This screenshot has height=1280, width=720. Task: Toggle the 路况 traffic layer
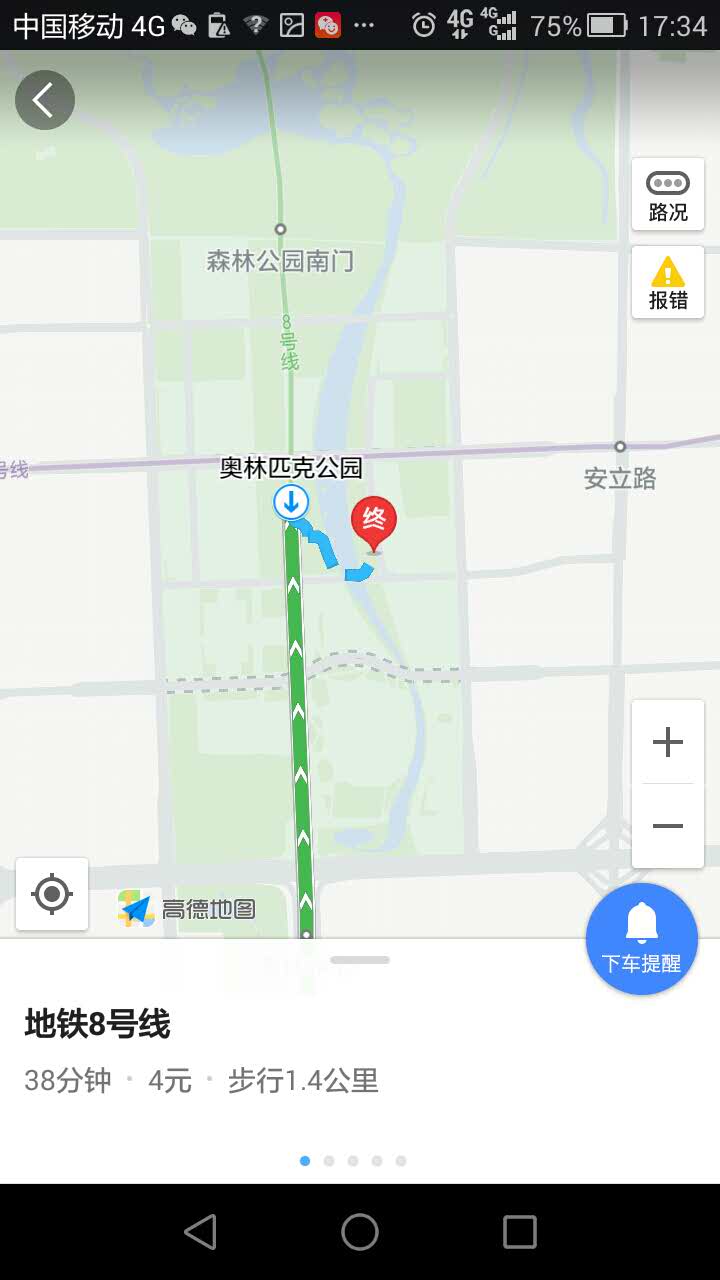668,194
